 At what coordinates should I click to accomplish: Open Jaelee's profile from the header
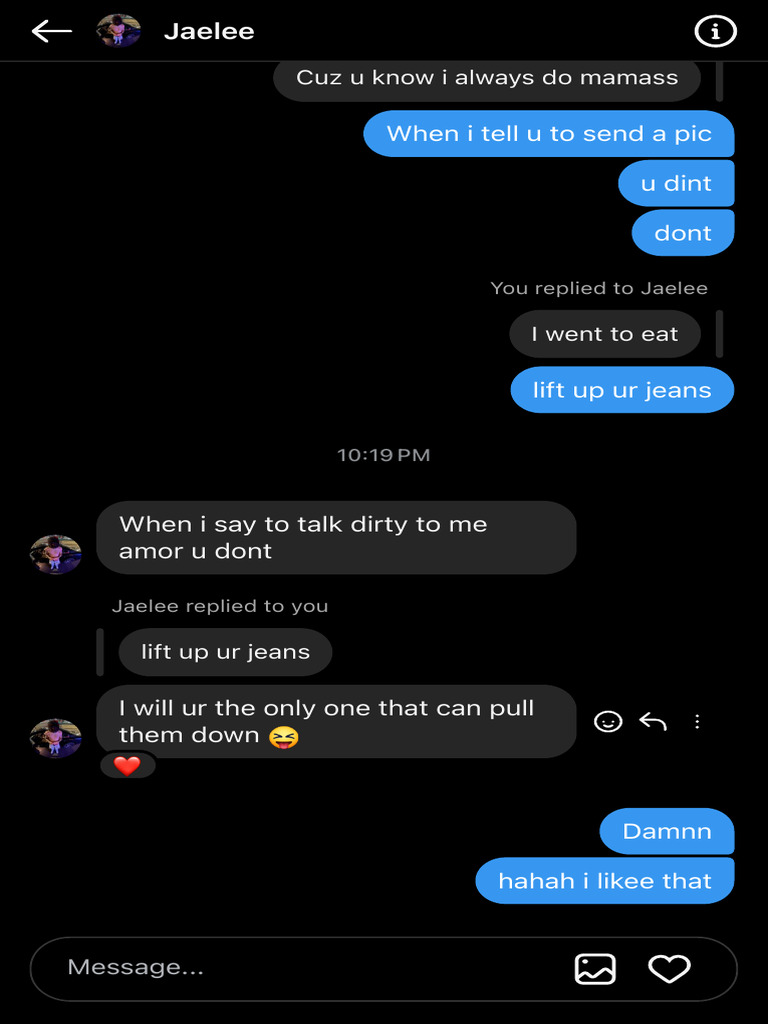pos(119,31)
